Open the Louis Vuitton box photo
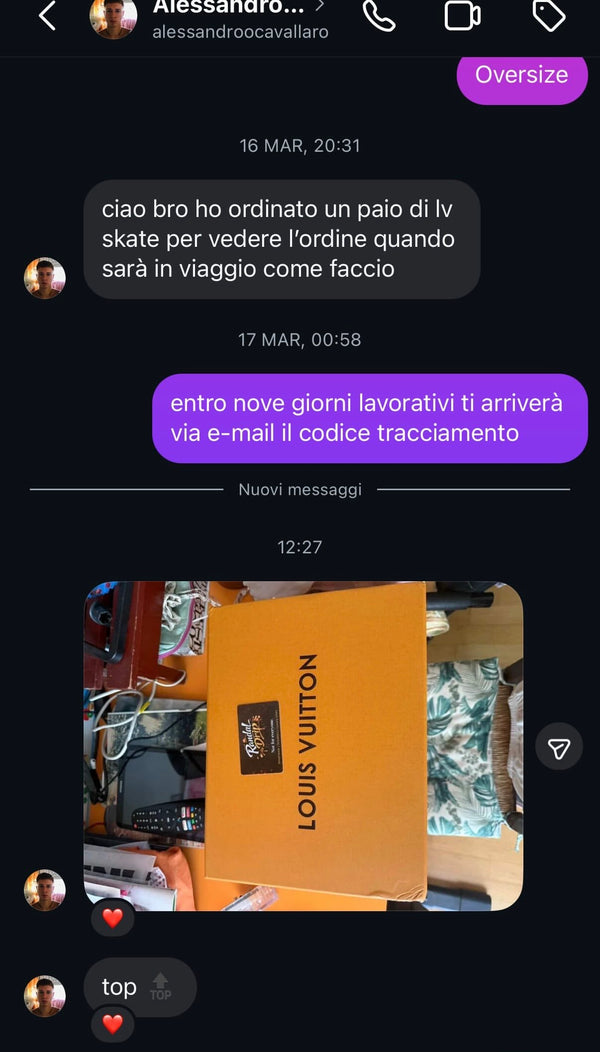 pyautogui.click(x=303, y=746)
